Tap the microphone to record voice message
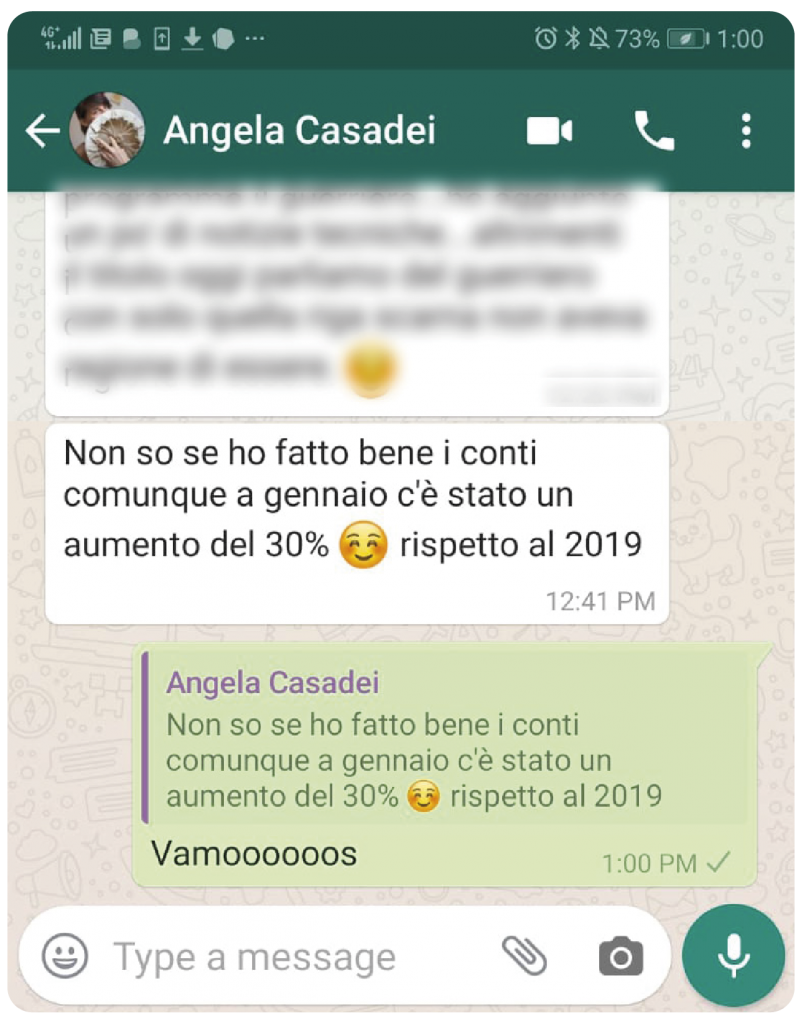 click(734, 956)
